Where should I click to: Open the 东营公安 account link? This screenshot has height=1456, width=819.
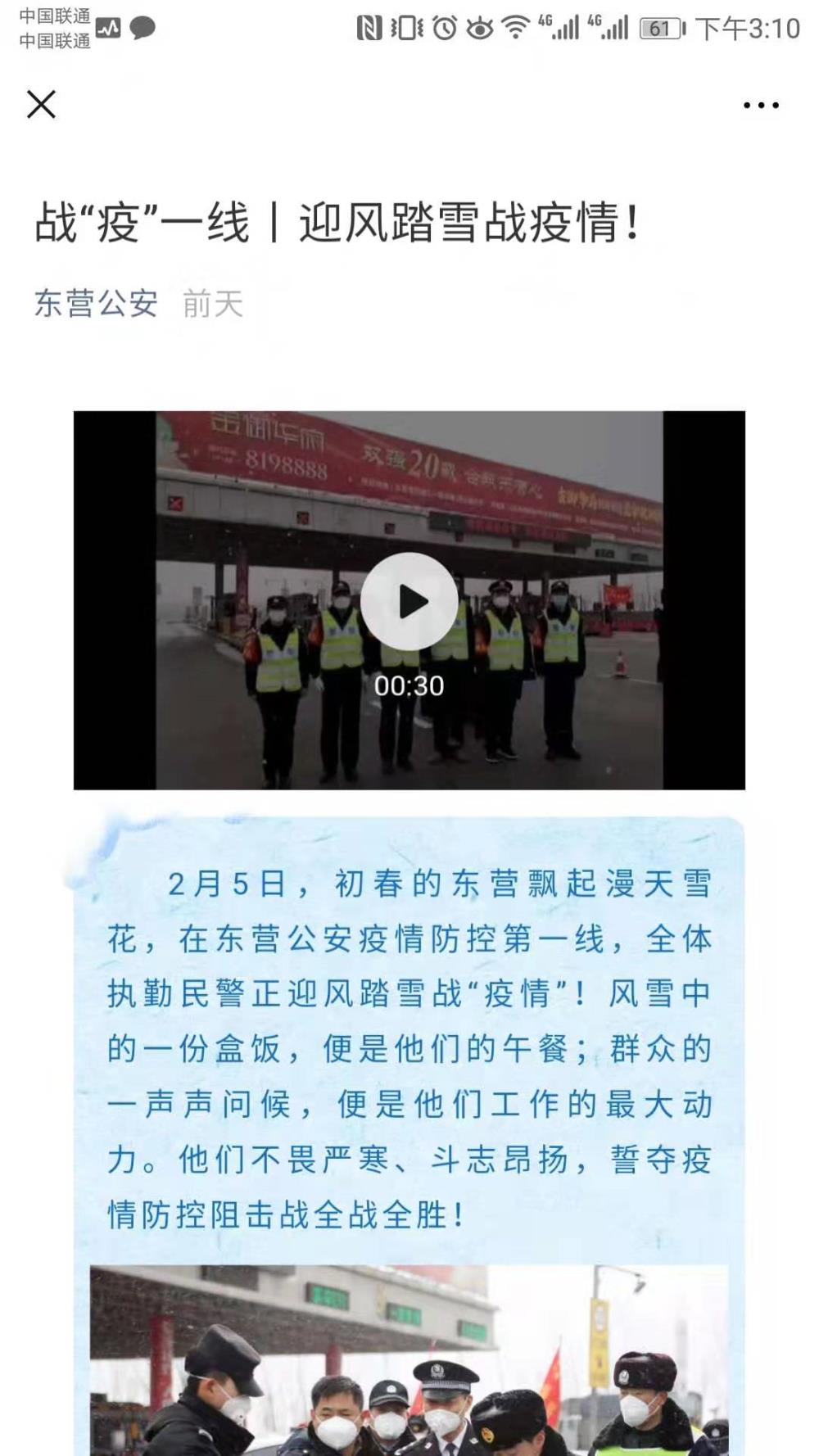(x=96, y=304)
